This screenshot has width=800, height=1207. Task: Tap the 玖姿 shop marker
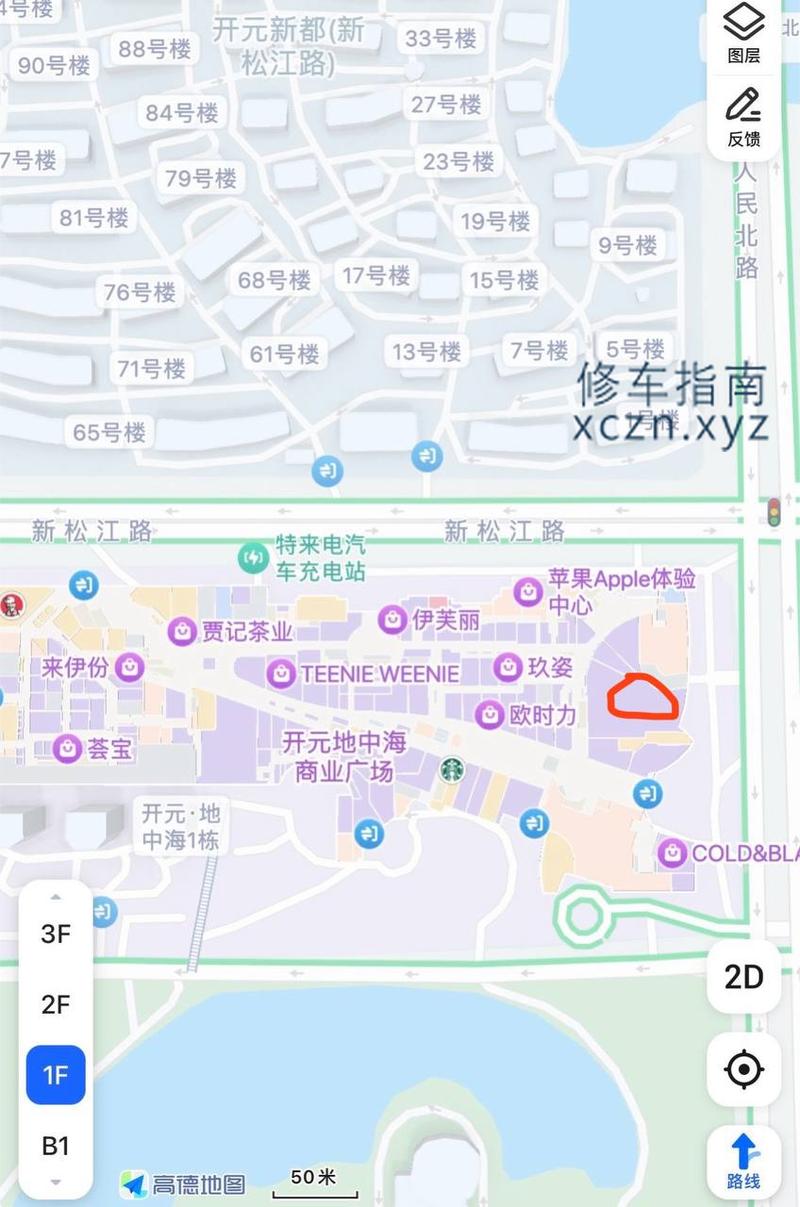(508, 666)
